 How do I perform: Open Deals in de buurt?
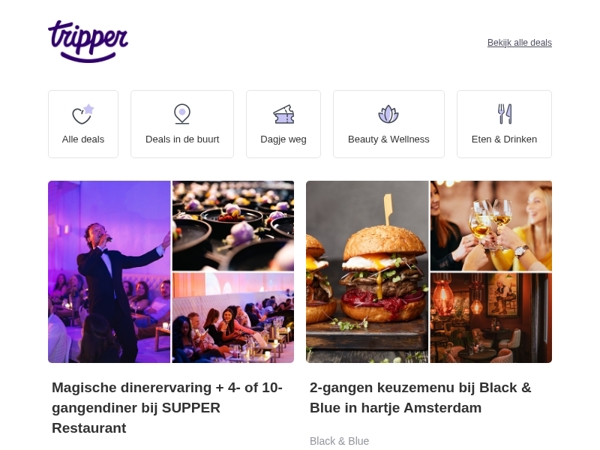182,125
